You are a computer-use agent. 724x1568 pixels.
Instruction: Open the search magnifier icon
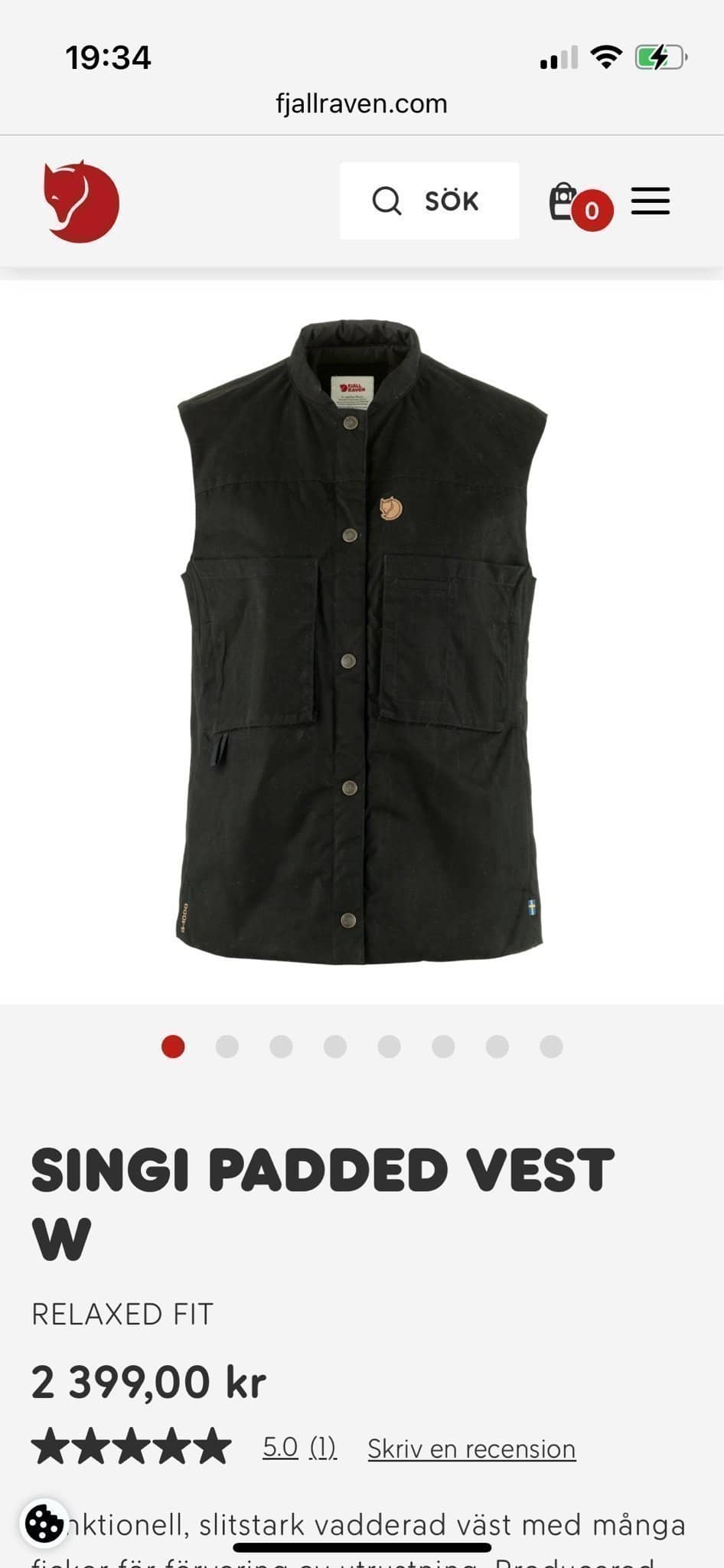pyautogui.click(x=389, y=201)
